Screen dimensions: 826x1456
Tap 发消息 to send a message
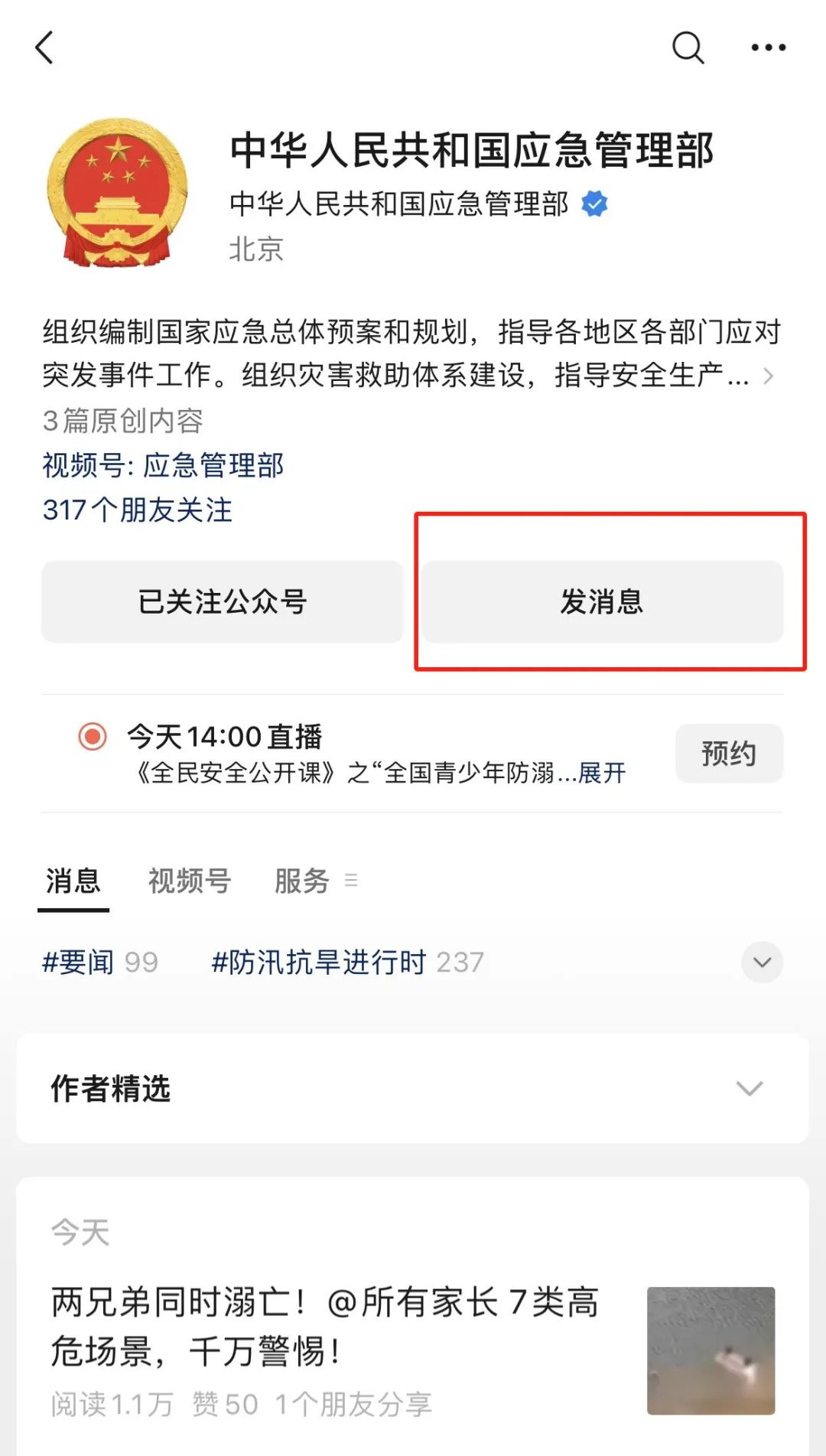603,601
